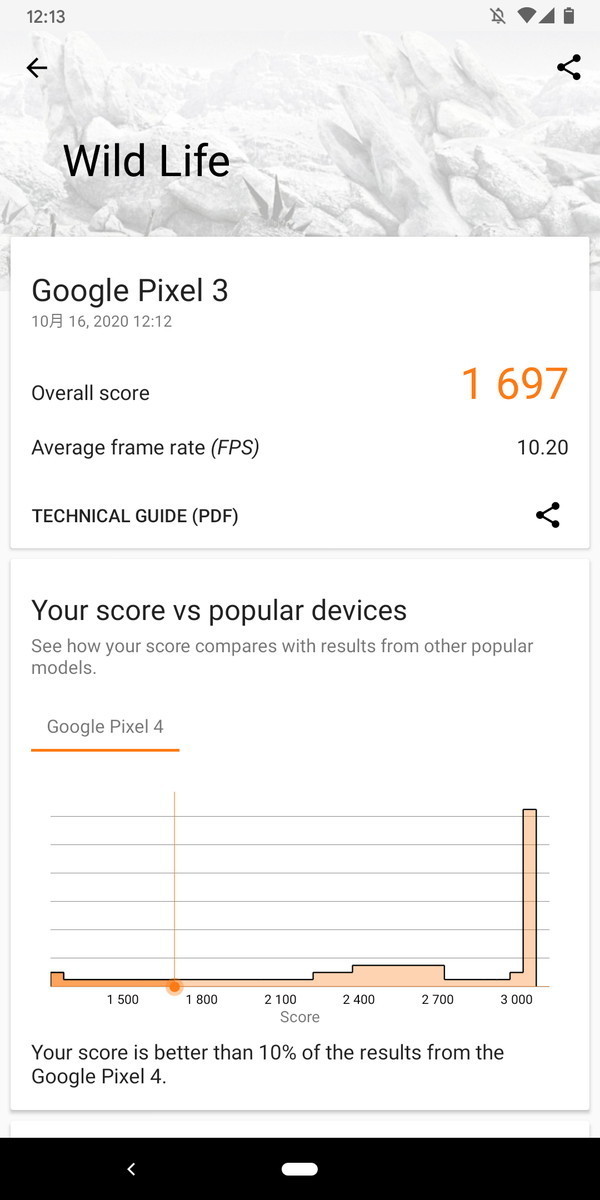Go back using the top arrow
The height and width of the screenshot is (1200, 600).
coord(37,68)
